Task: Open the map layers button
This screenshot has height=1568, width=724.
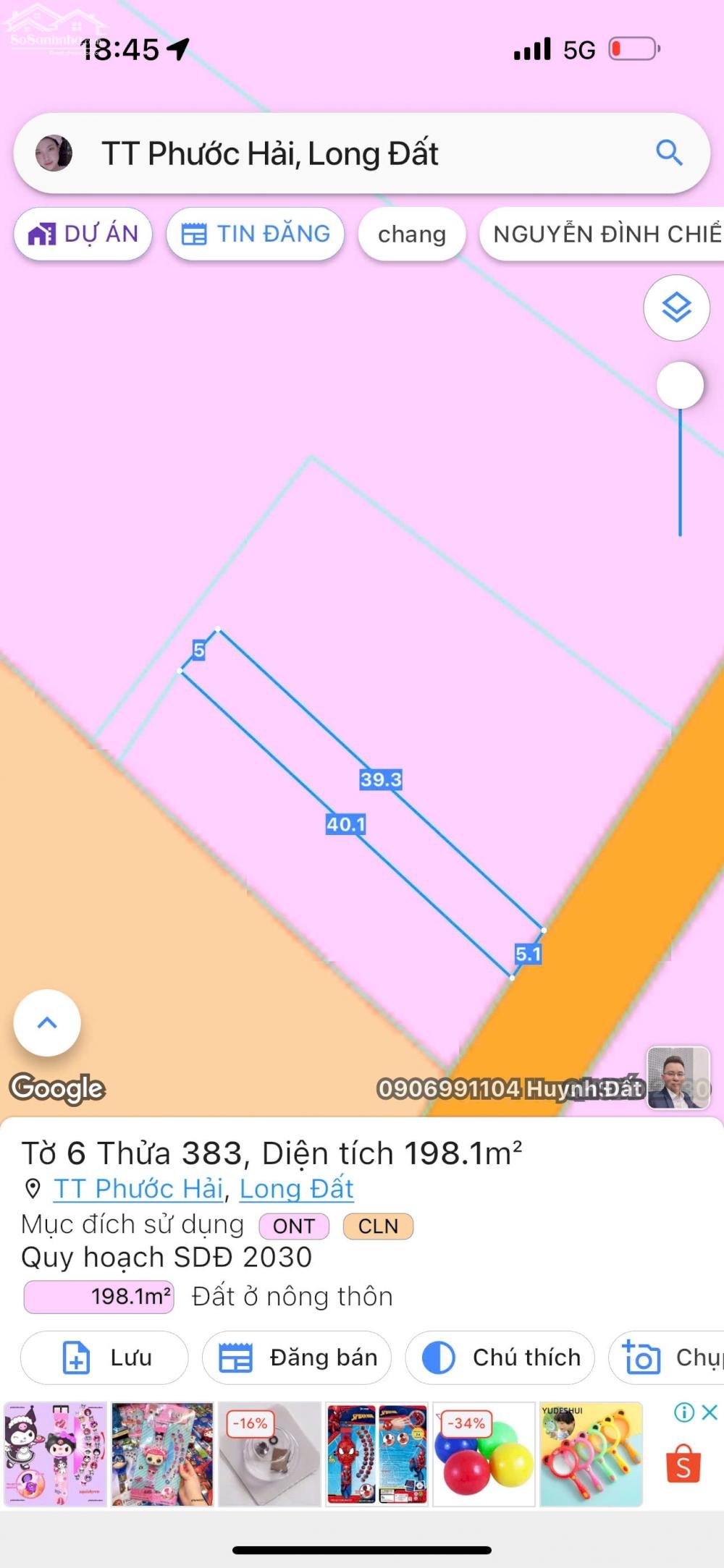Action: (x=676, y=308)
